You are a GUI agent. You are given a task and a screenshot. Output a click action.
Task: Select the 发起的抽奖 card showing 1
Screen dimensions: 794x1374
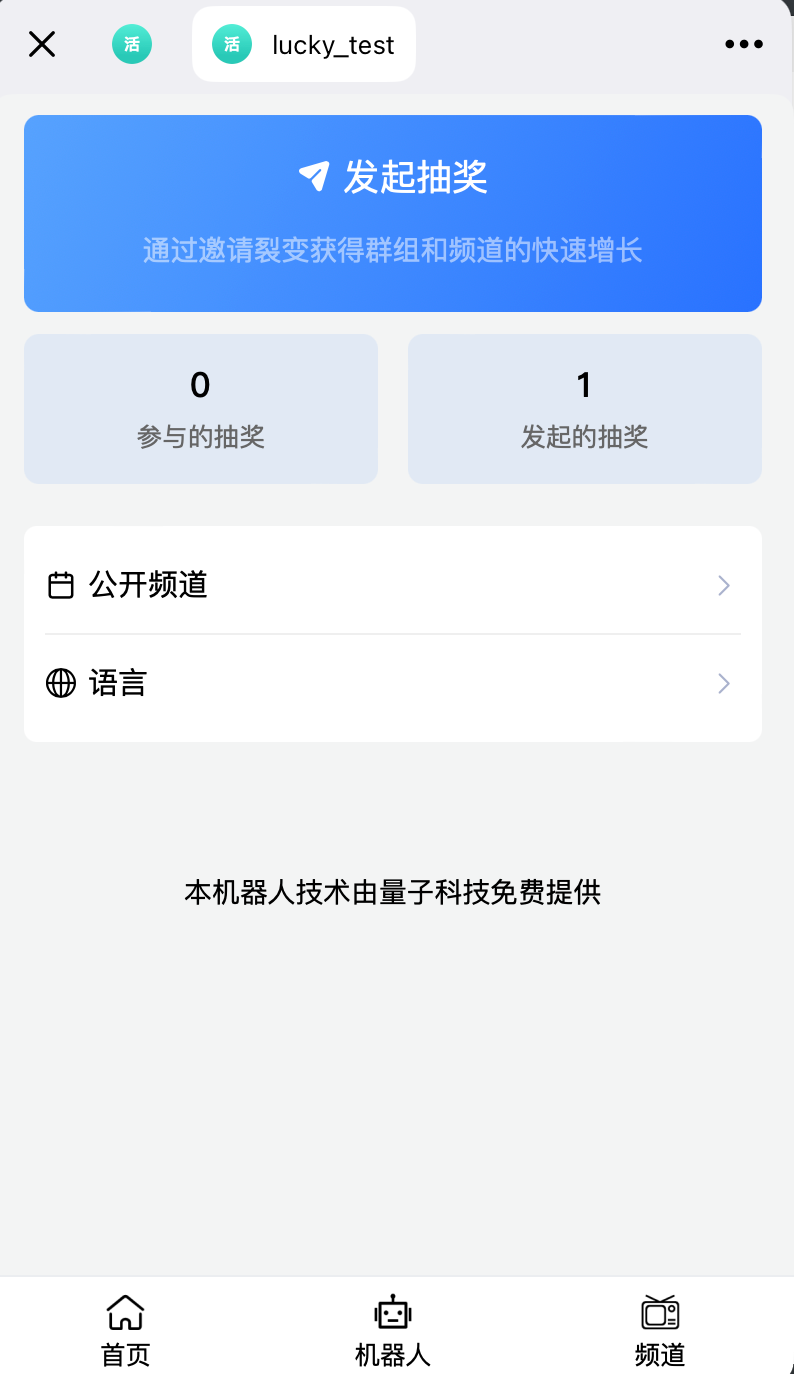(584, 408)
